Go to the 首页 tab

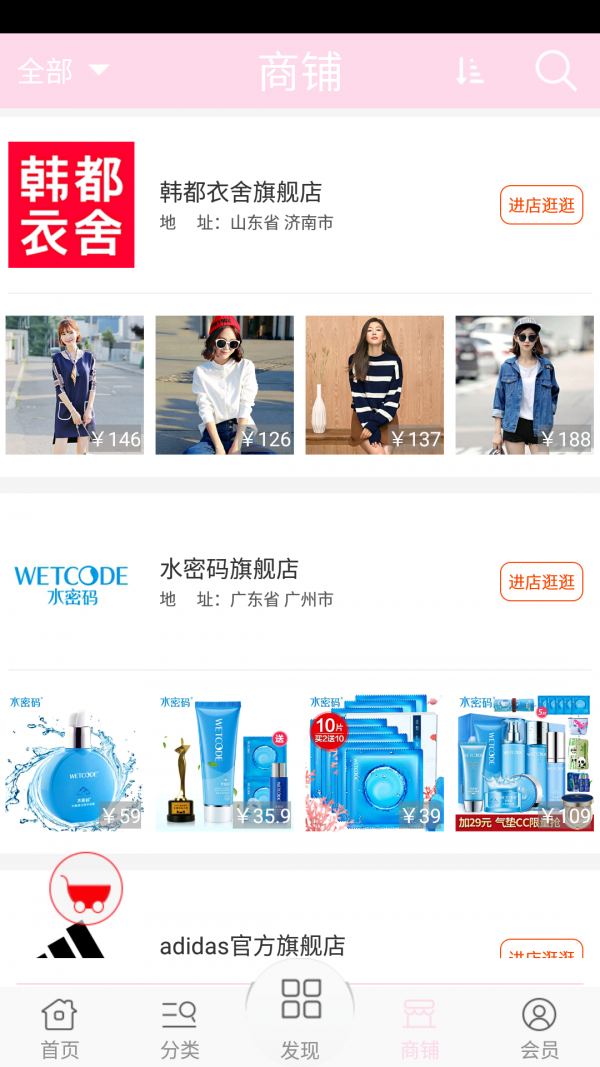[x=59, y=1028]
